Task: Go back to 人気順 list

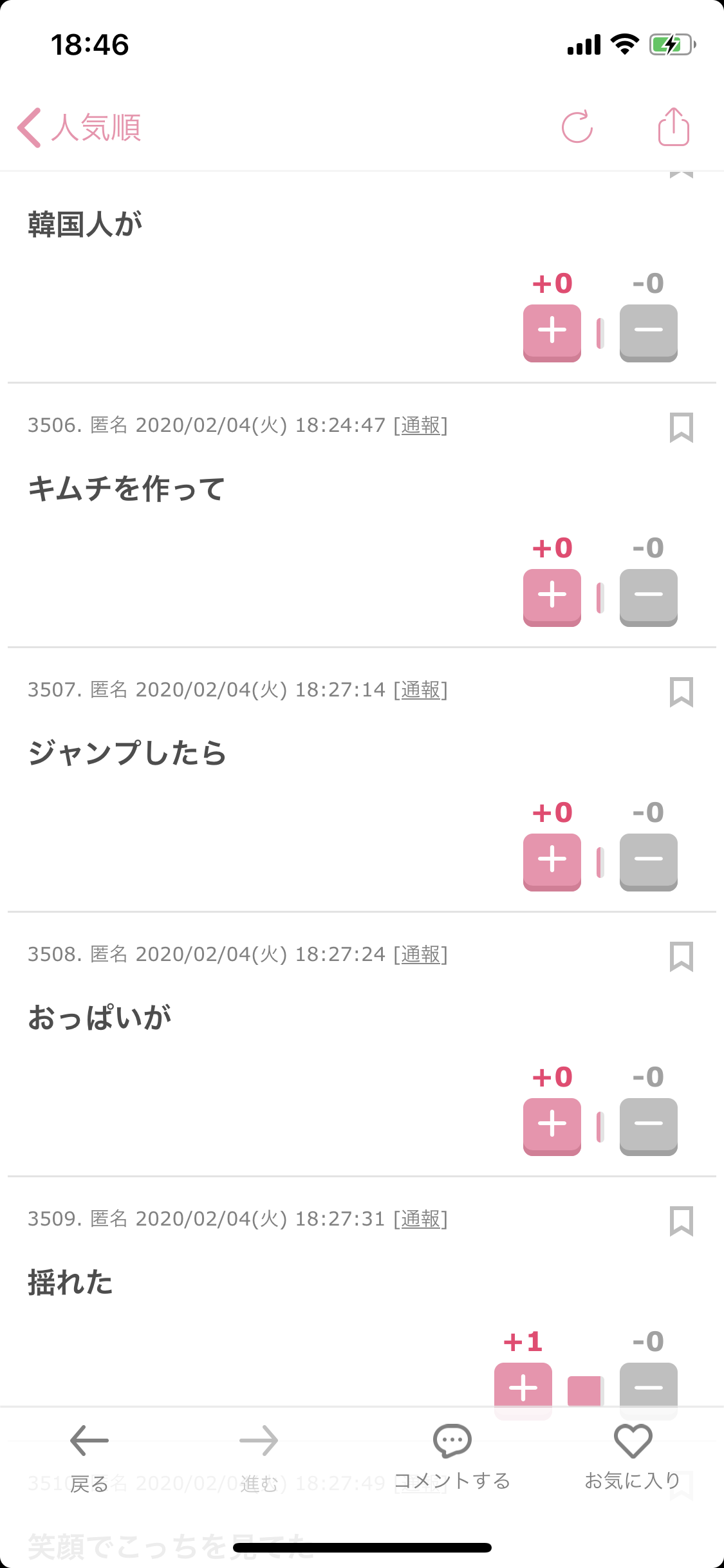Action: point(79,127)
